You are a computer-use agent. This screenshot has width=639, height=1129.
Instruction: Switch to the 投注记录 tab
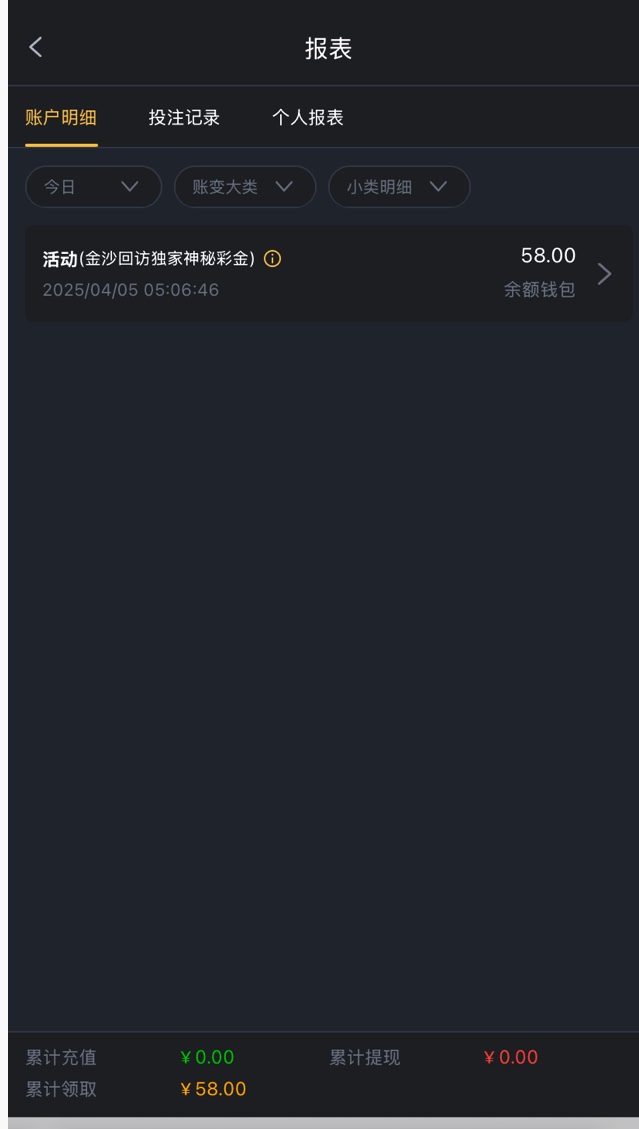click(184, 118)
